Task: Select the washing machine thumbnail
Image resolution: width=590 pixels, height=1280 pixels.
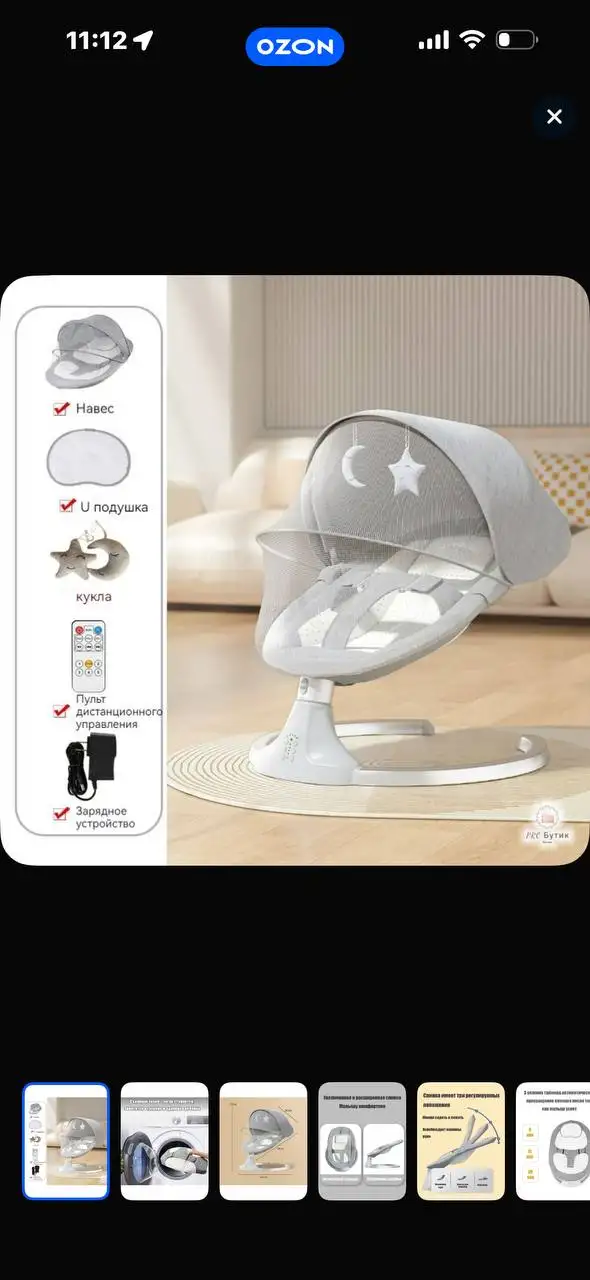Action: pyautogui.click(x=165, y=1141)
